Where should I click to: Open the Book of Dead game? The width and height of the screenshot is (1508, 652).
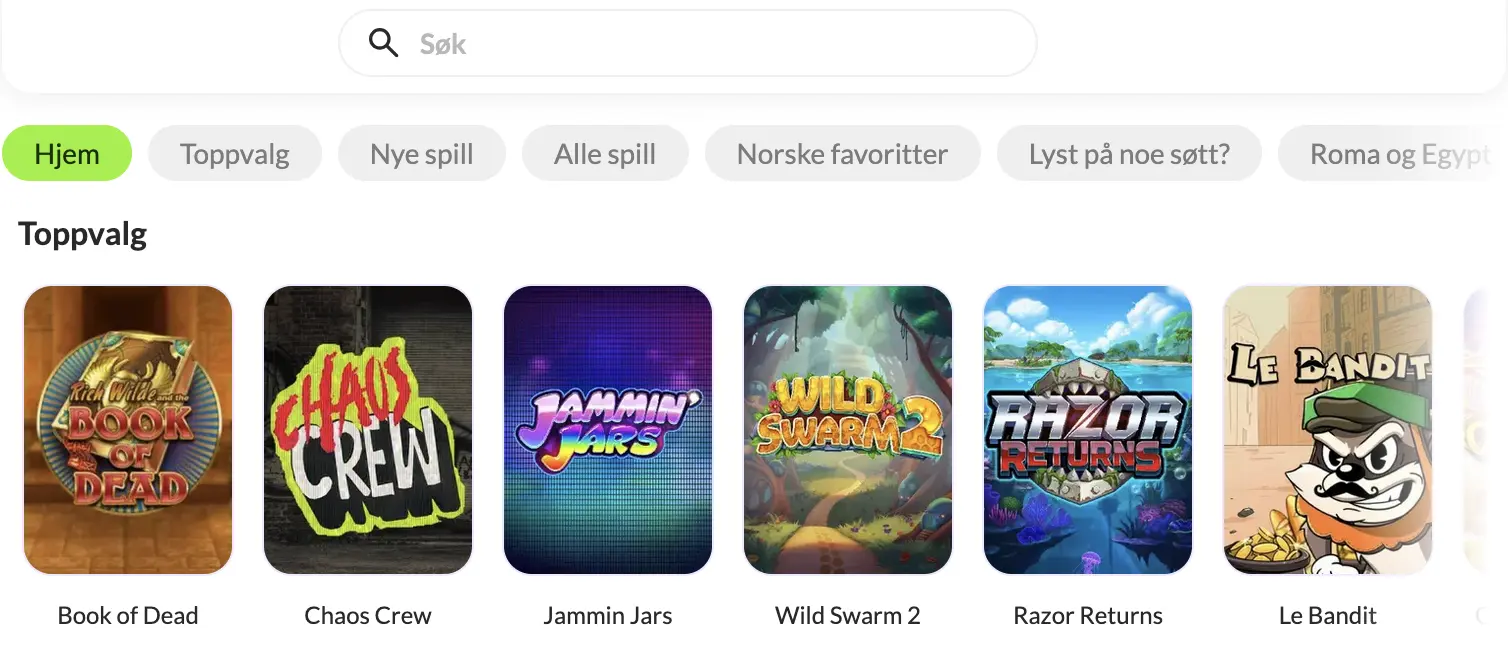click(128, 430)
